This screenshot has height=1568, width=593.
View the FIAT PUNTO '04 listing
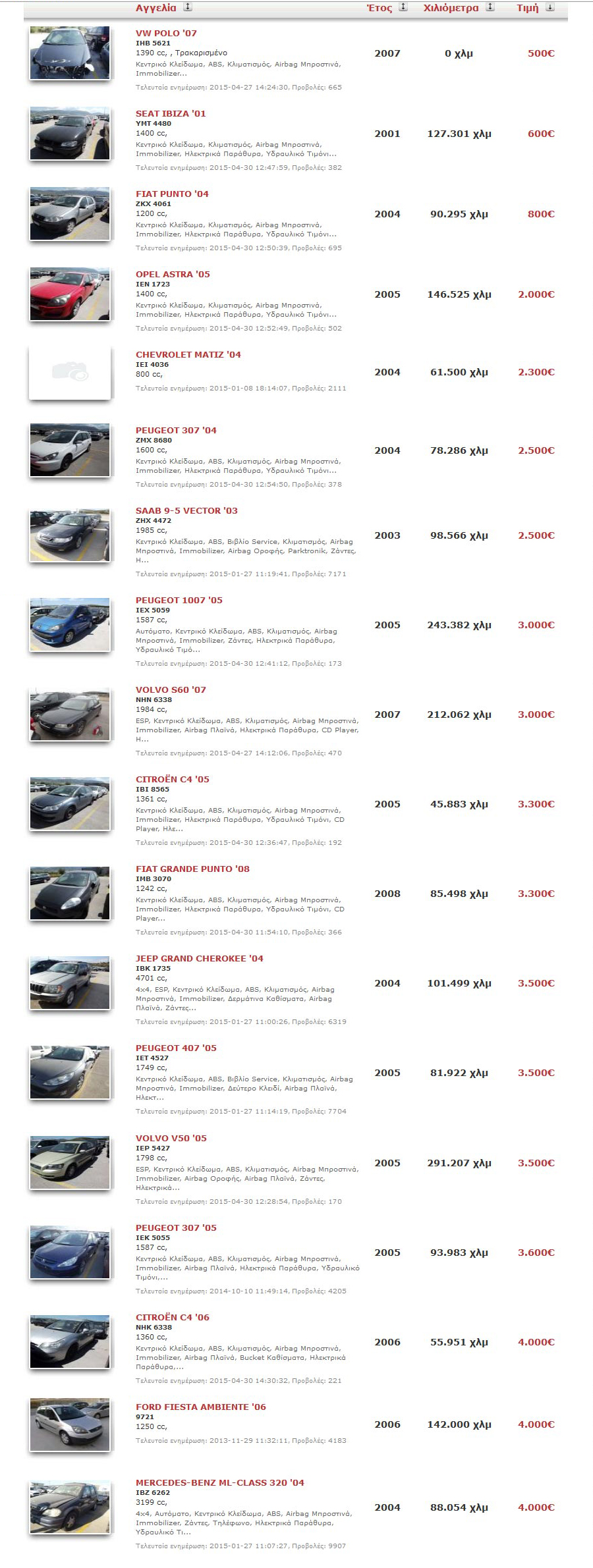(x=172, y=194)
